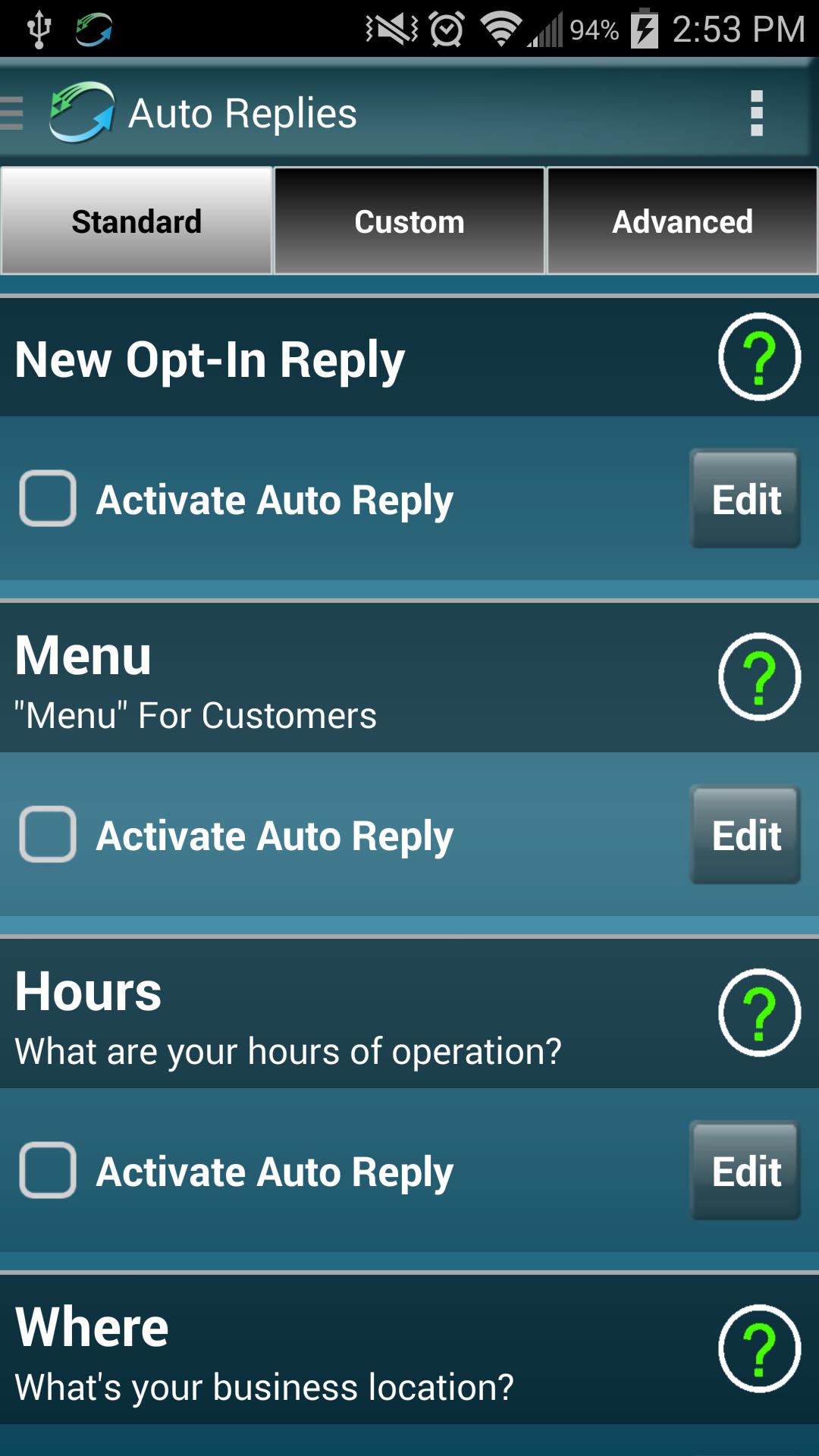Activate the Menu auto reply checkbox

pyautogui.click(x=49, y=834)
